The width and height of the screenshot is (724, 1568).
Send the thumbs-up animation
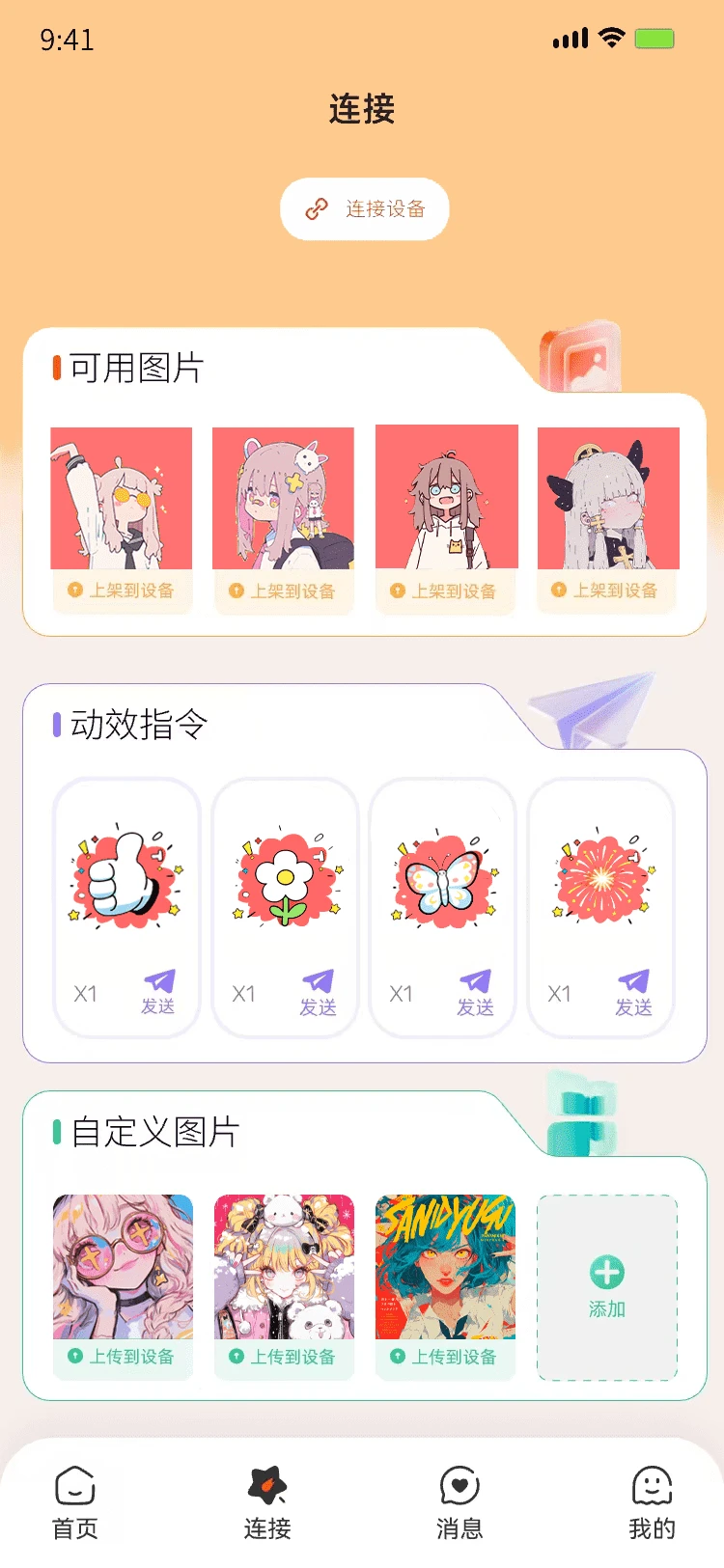click(x=158, y=993)
